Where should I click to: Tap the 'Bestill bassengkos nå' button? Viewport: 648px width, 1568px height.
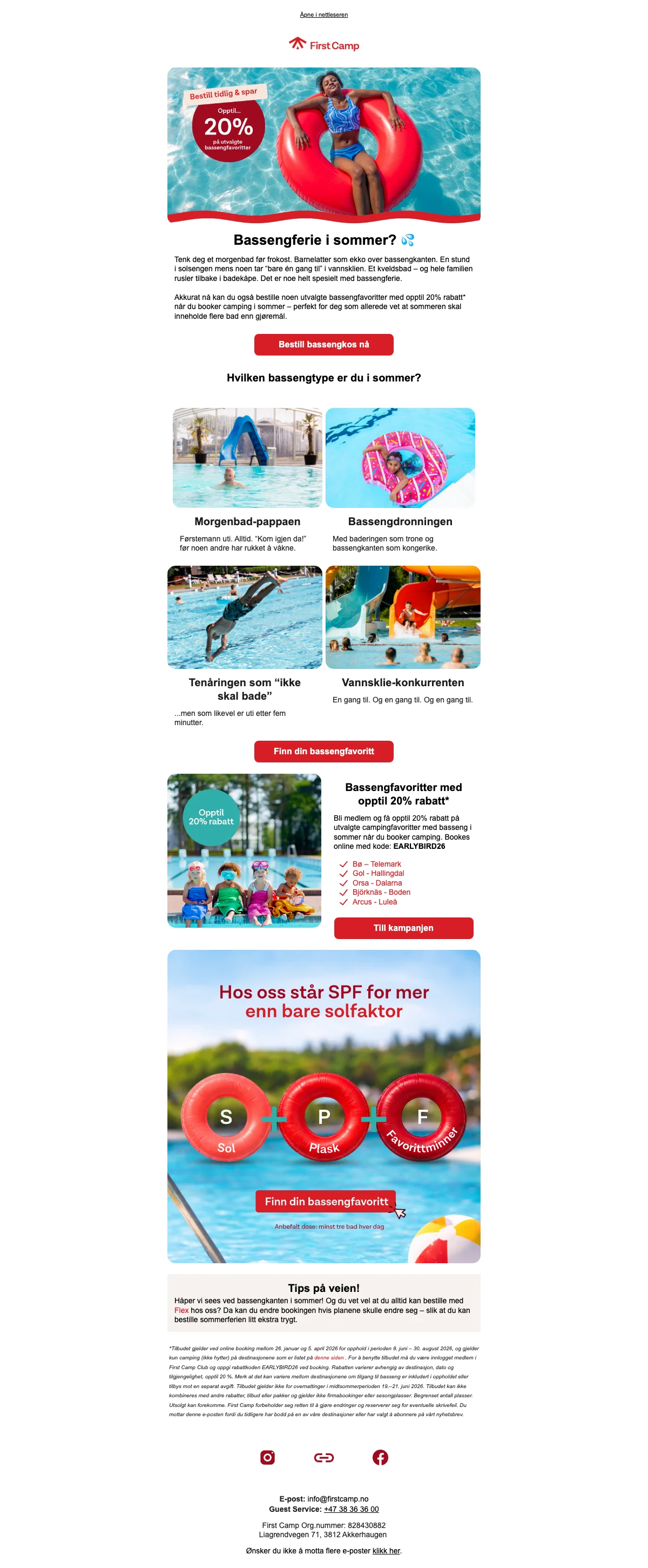(x=323, y=345)
